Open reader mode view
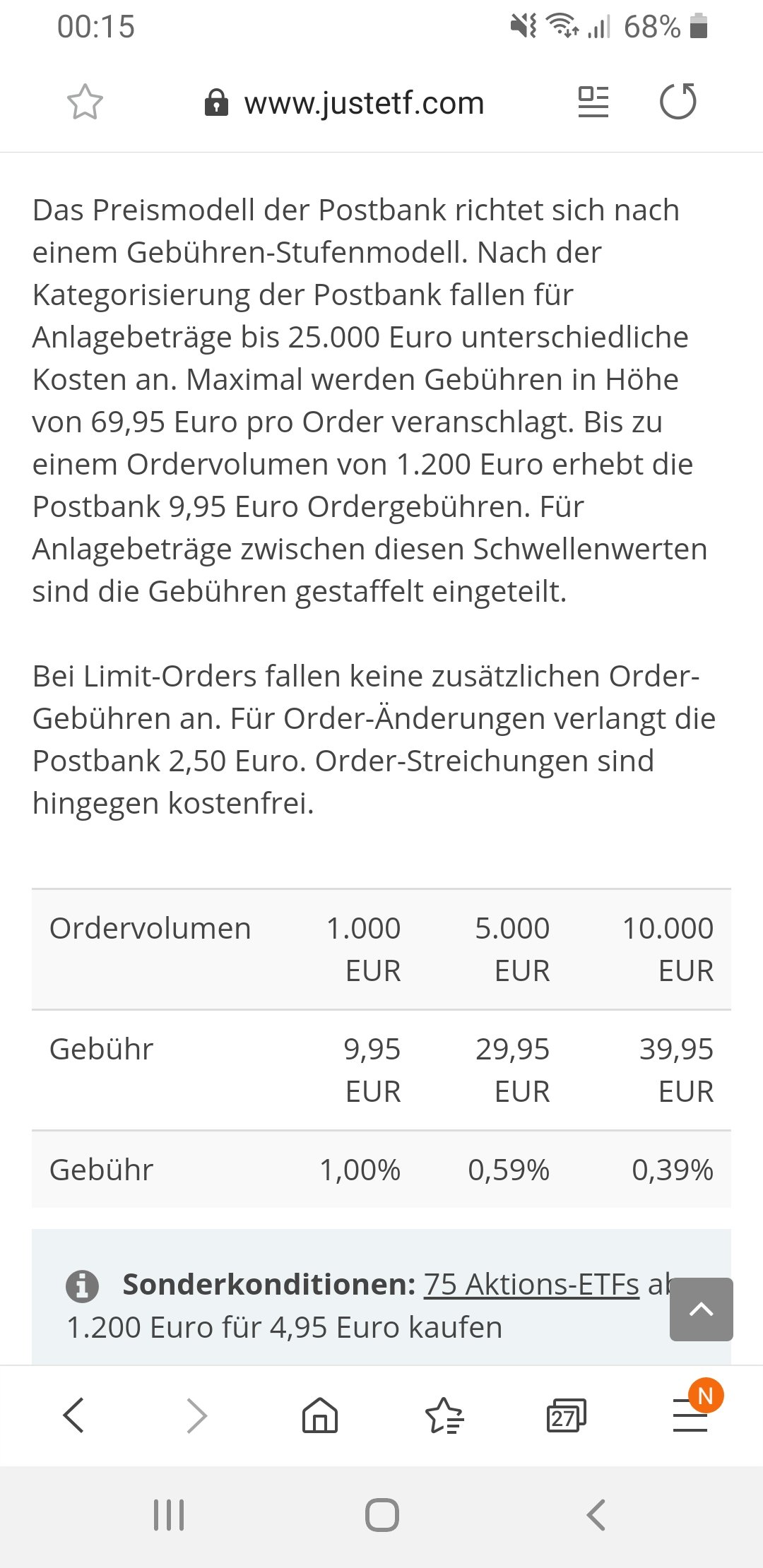The height and width of the screenshot is (1568, 763). tap(593, 102)
